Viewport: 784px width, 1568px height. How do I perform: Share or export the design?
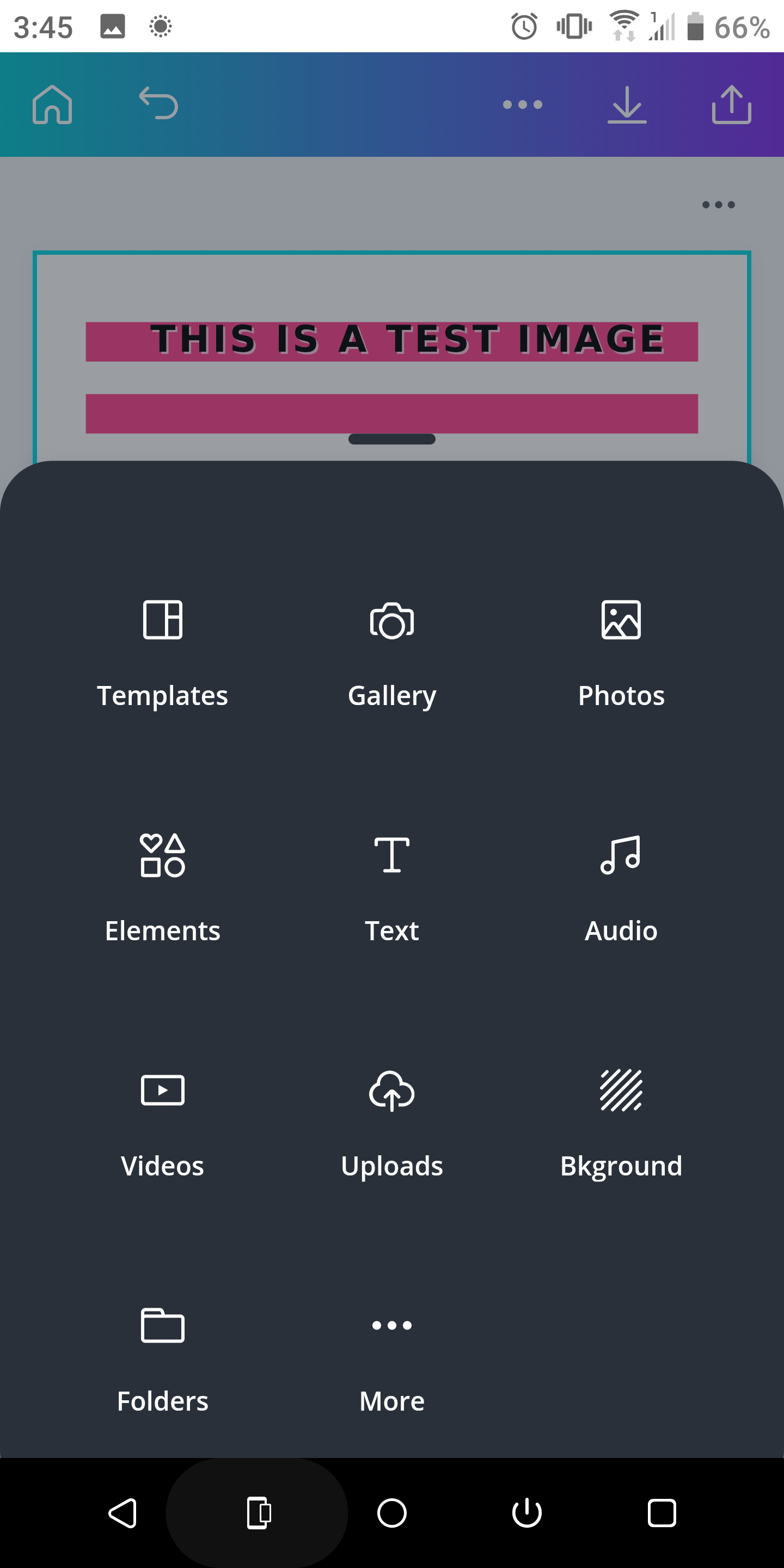(x=731, y=104)
